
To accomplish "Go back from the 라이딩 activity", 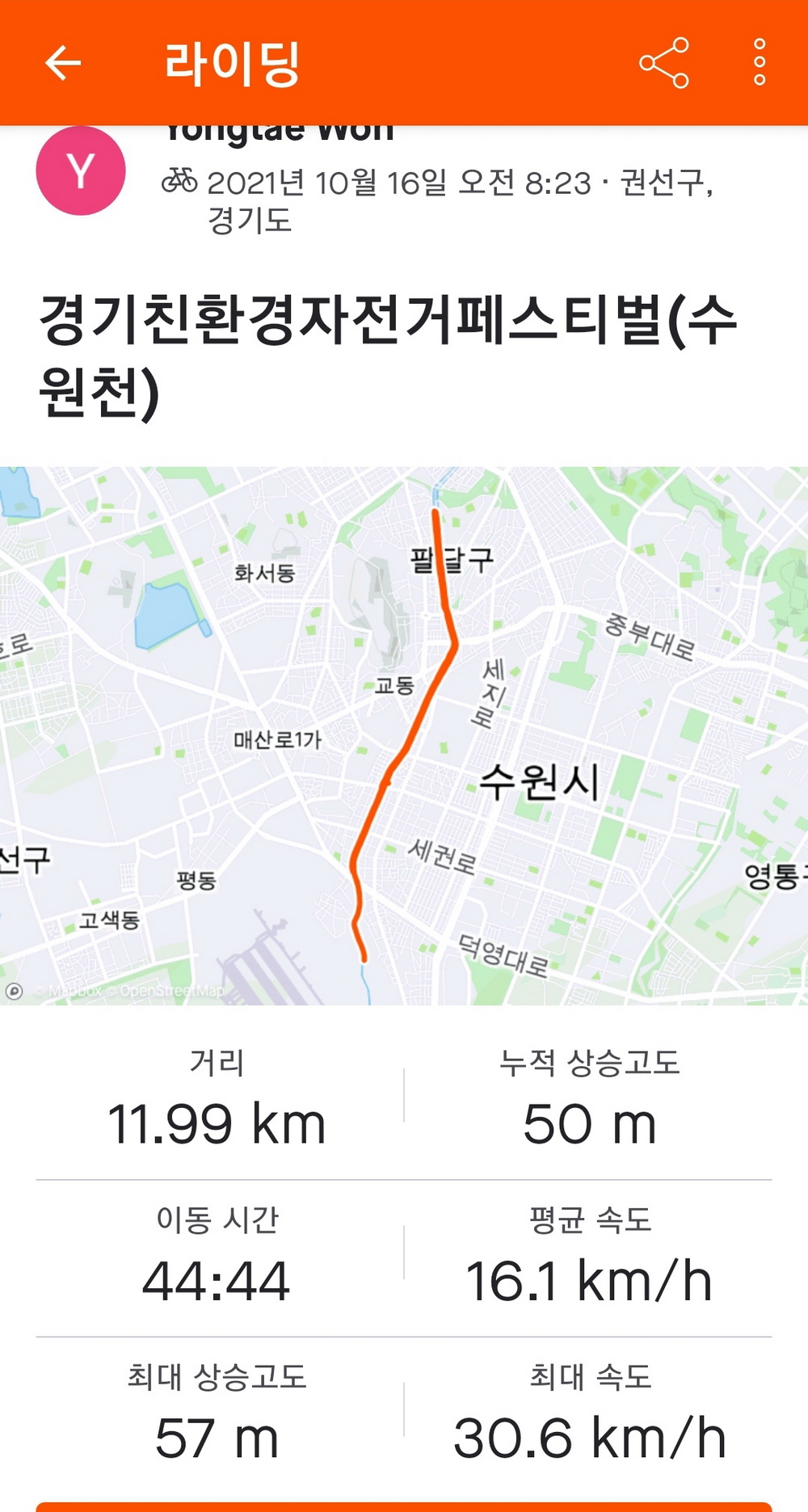I will 63,62.
